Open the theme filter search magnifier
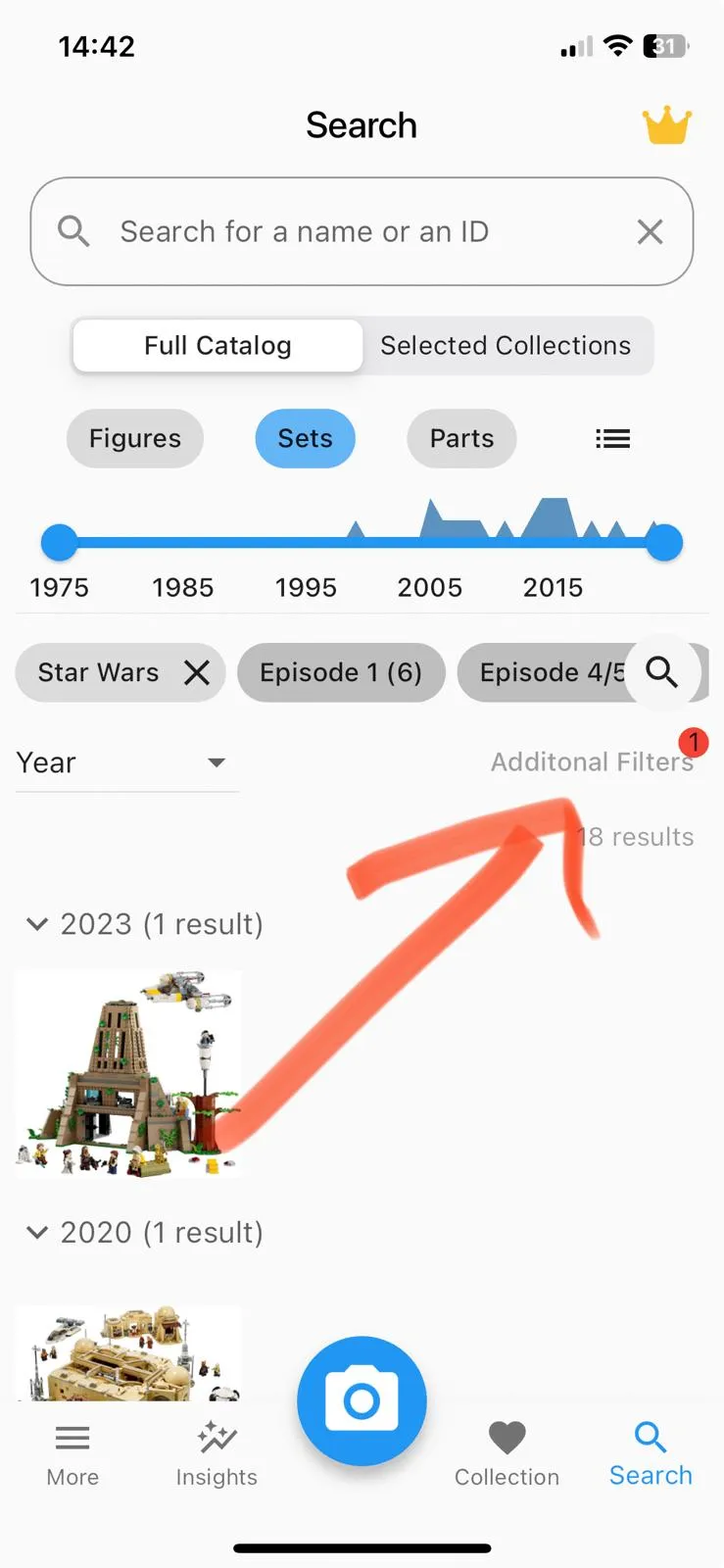This screenshot has width=724, height=1568. coord(662,672)
